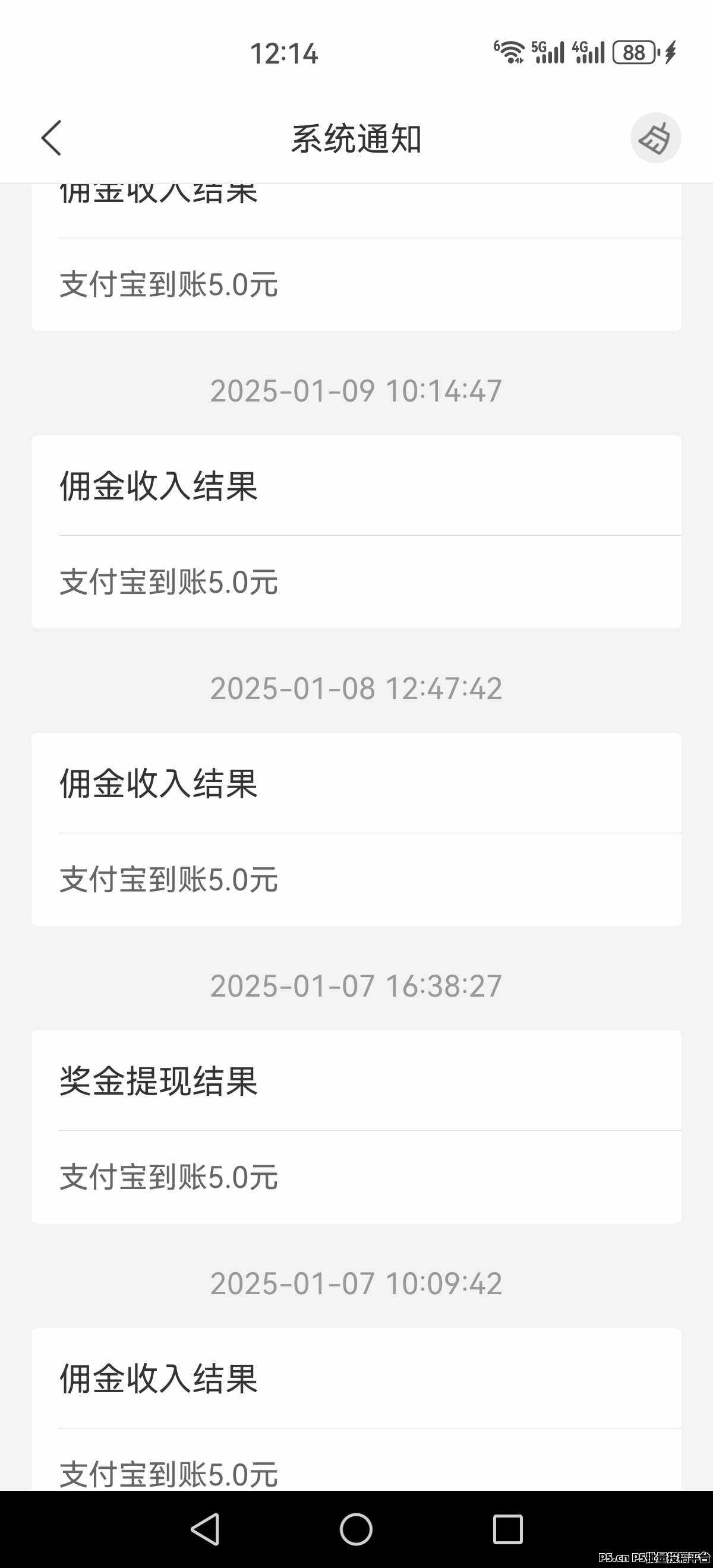Screen dimensions: 713x1568
Task: Clear notifications with the broom icon
Action: pos(655,138)
